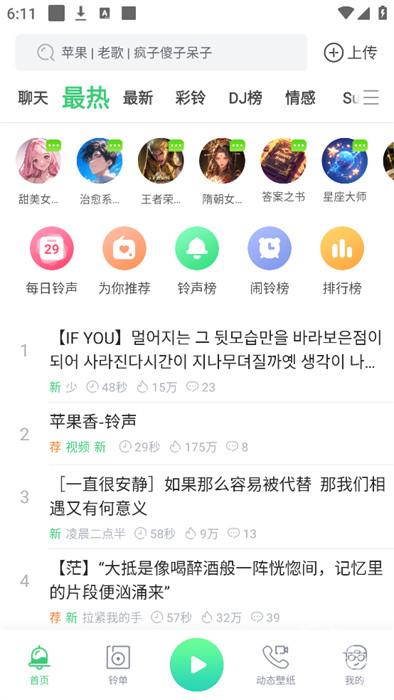This screenshot has width=394, height=700.
Task: Switch to the 彩铃 tab
Action: pyautogui.click(x=191, y=98)
